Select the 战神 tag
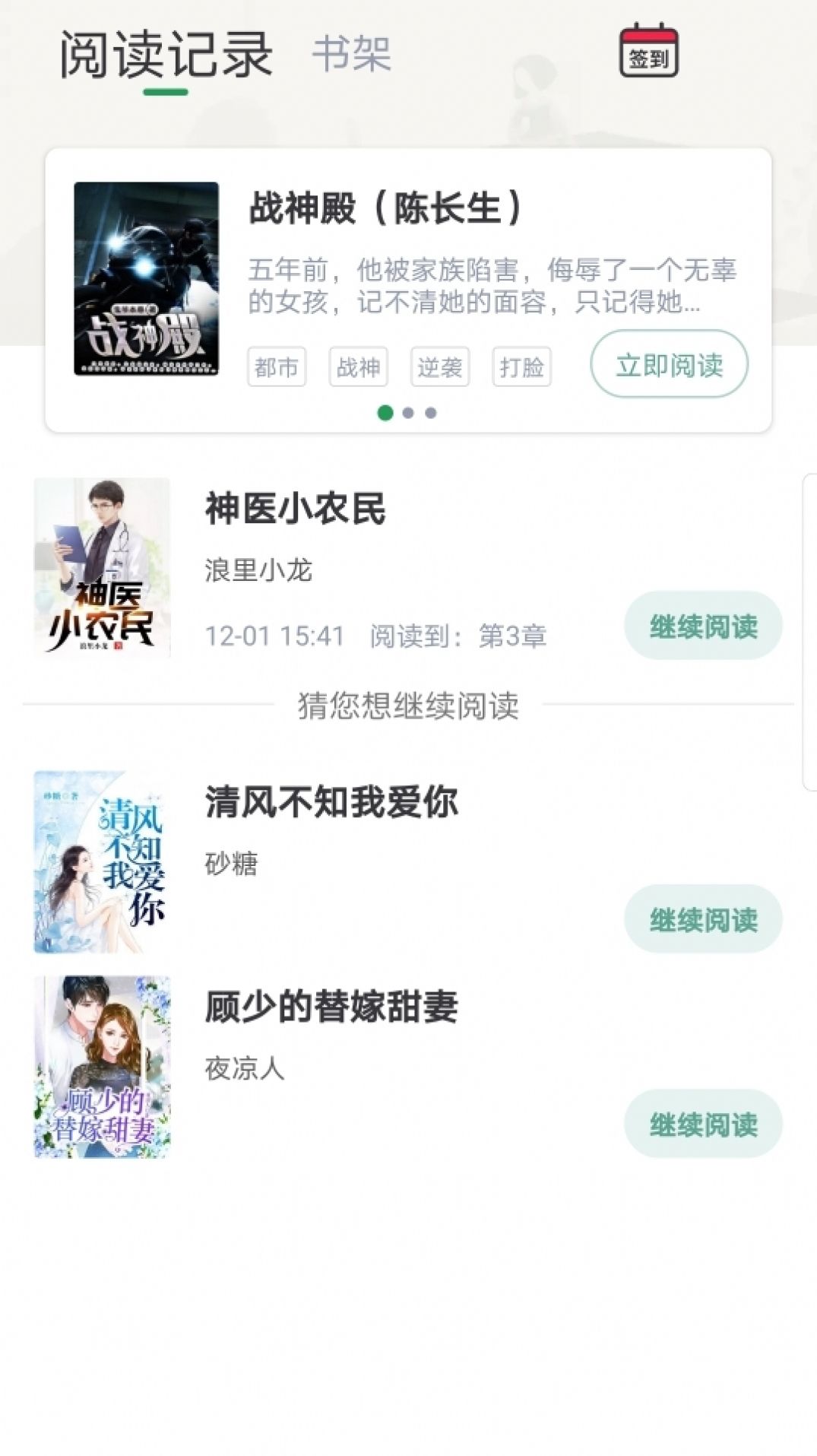Viewport: 817px width, 1456px height. click(x=359, y=366)
